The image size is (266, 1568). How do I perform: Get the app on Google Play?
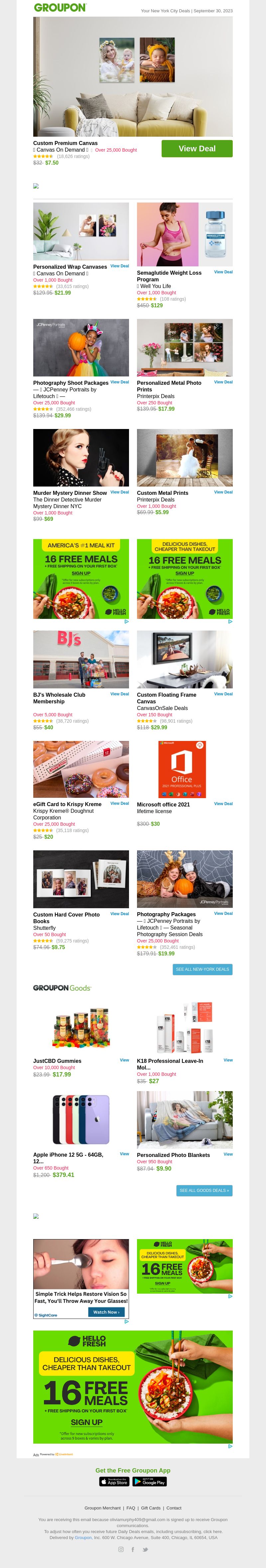pyautogui.click(x=149, y=1482)
